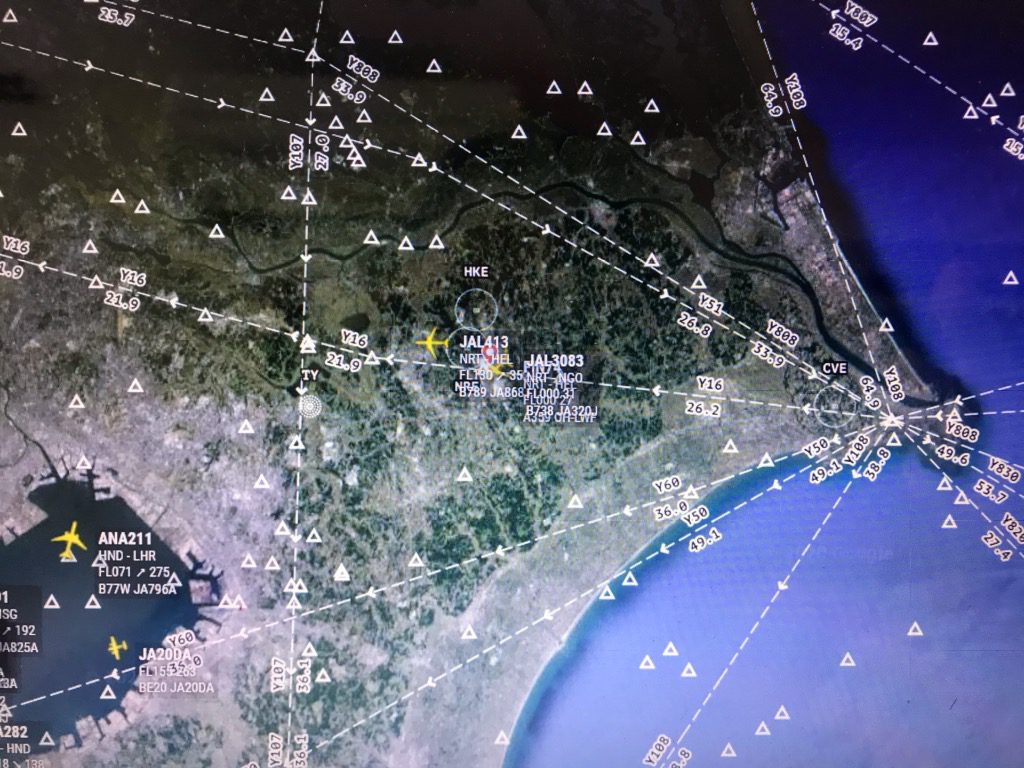Select the JAL413 aircraft icon
Image resolution: width=1024 pixels, height=768 pixels.
(x=432, y=342)
